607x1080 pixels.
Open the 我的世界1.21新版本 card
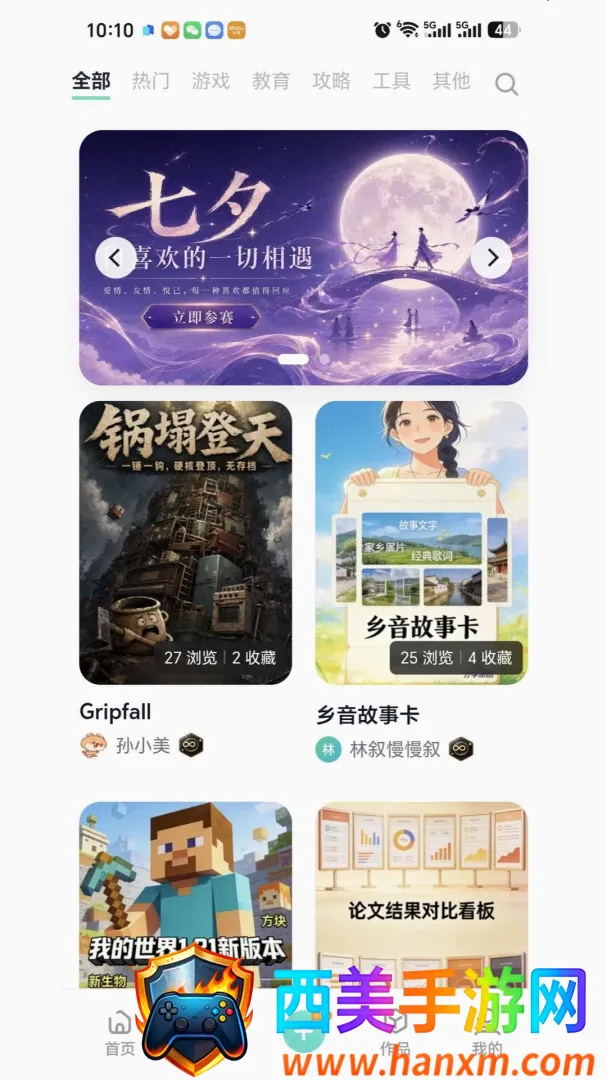tap(185, 895)
